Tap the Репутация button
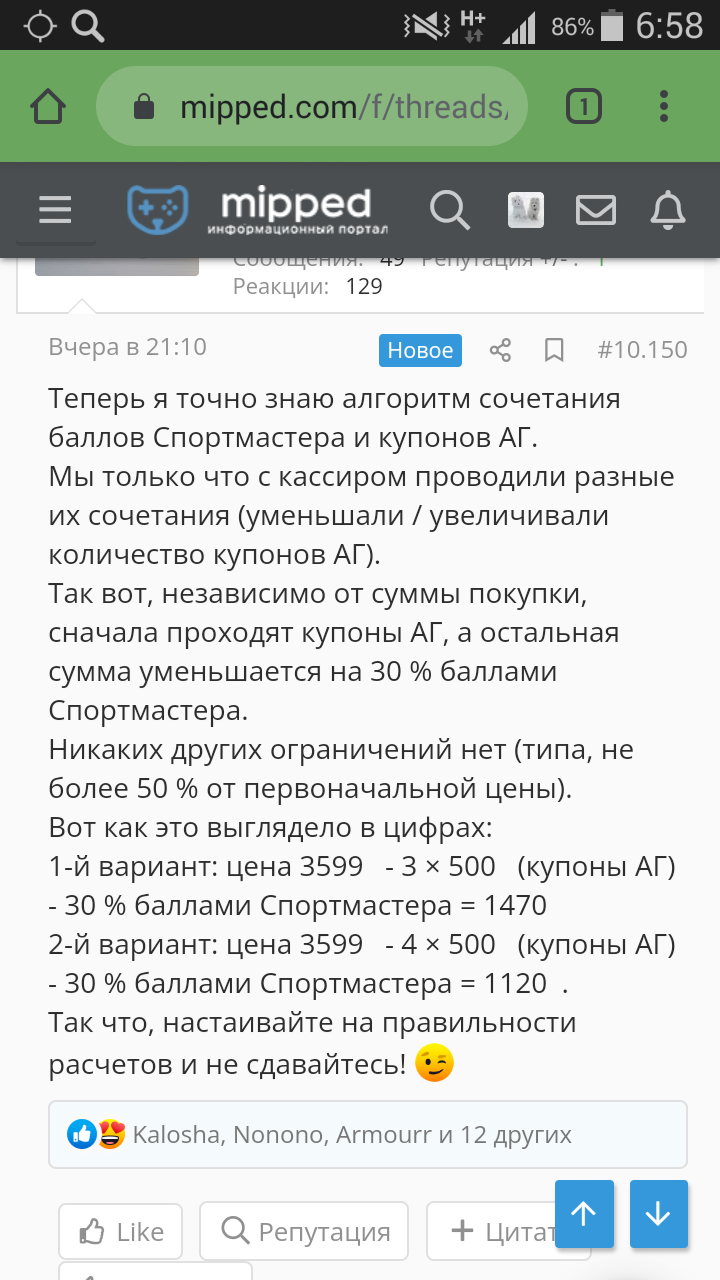The width and height of the screenshot is (720, 1280). coord(305,1232)
